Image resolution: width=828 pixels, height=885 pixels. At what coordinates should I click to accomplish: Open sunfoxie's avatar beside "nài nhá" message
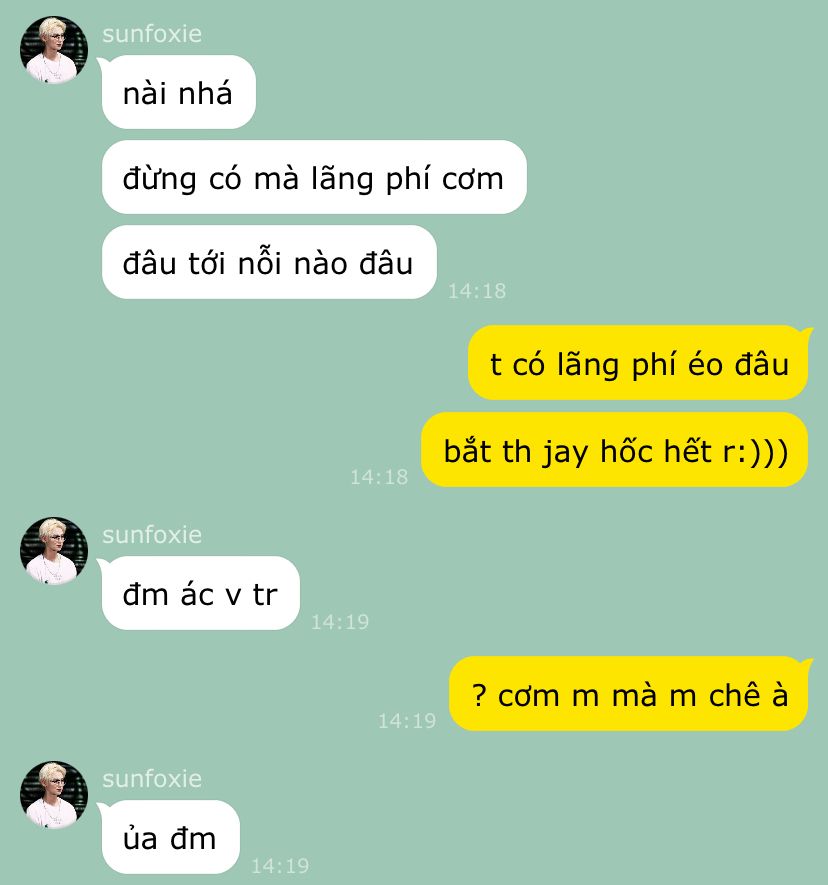pos(54,50)
